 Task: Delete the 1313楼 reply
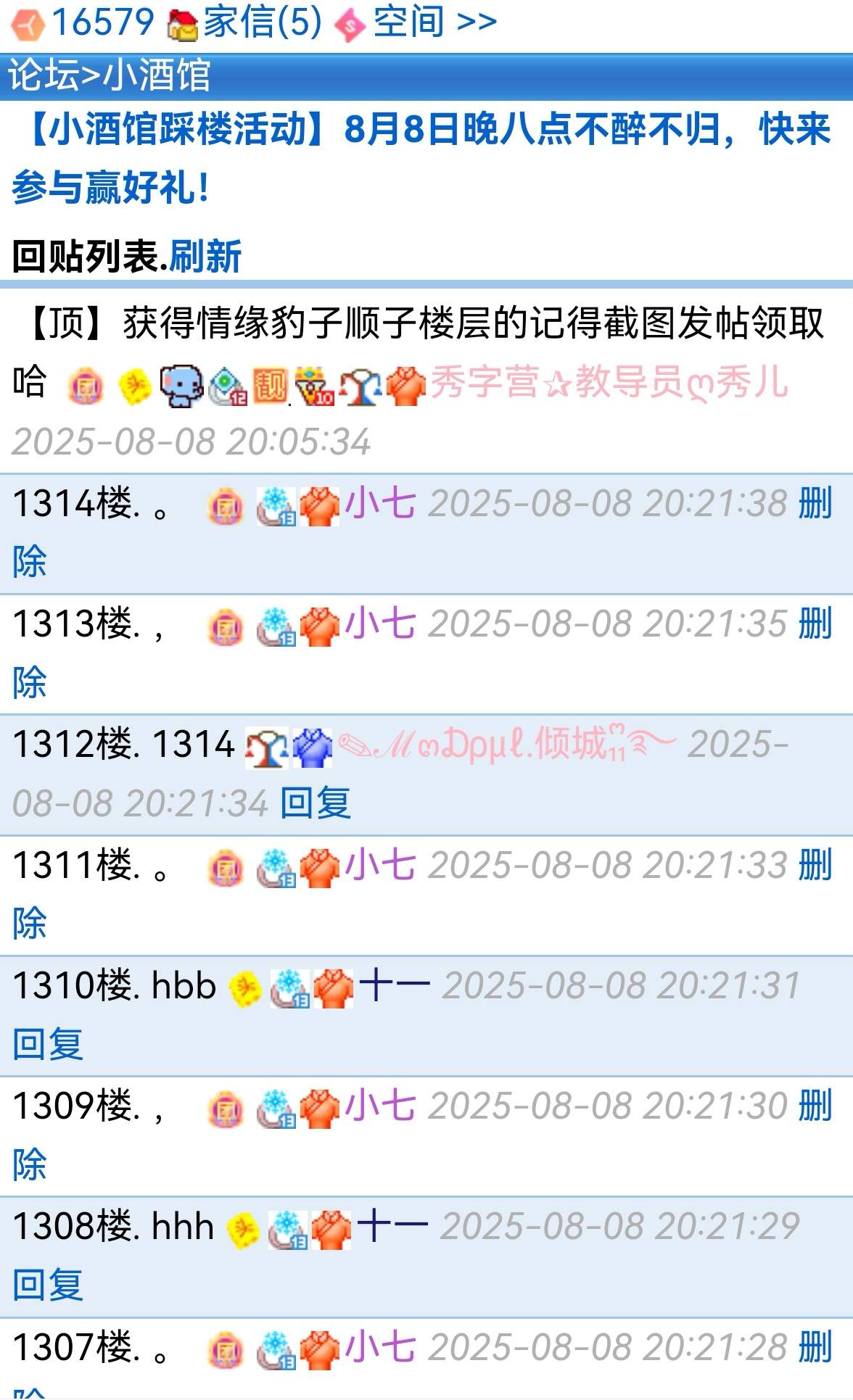click(x=815, y=625)
